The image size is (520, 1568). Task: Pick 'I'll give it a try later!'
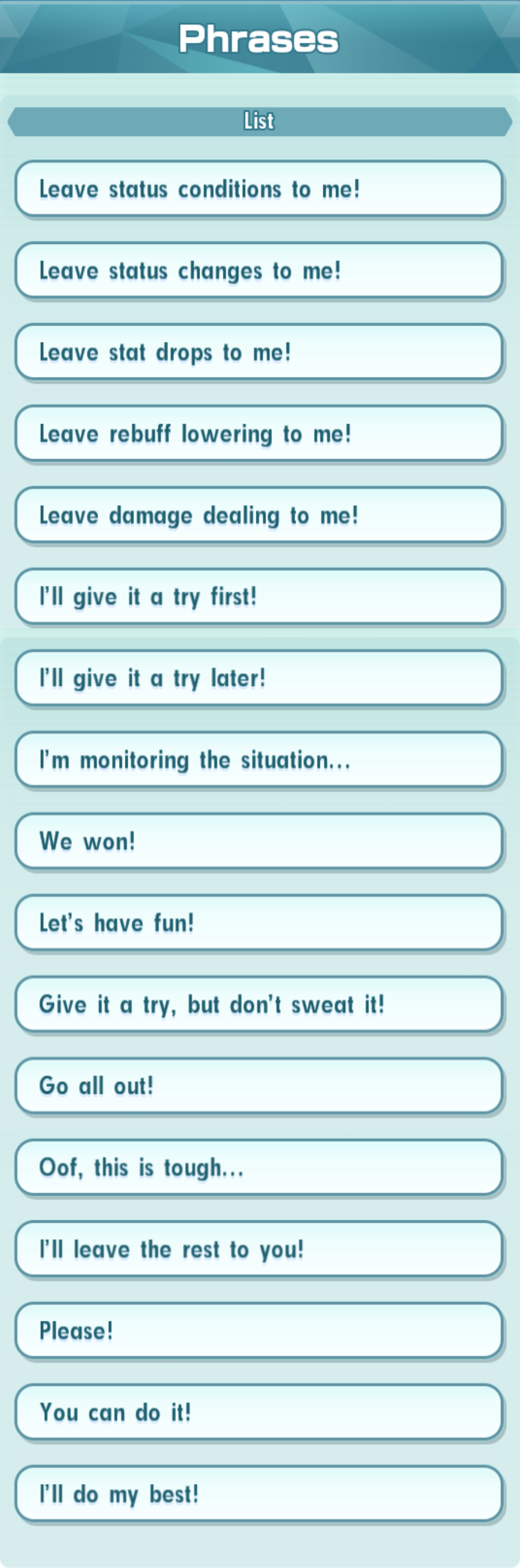tap(259, 678)
